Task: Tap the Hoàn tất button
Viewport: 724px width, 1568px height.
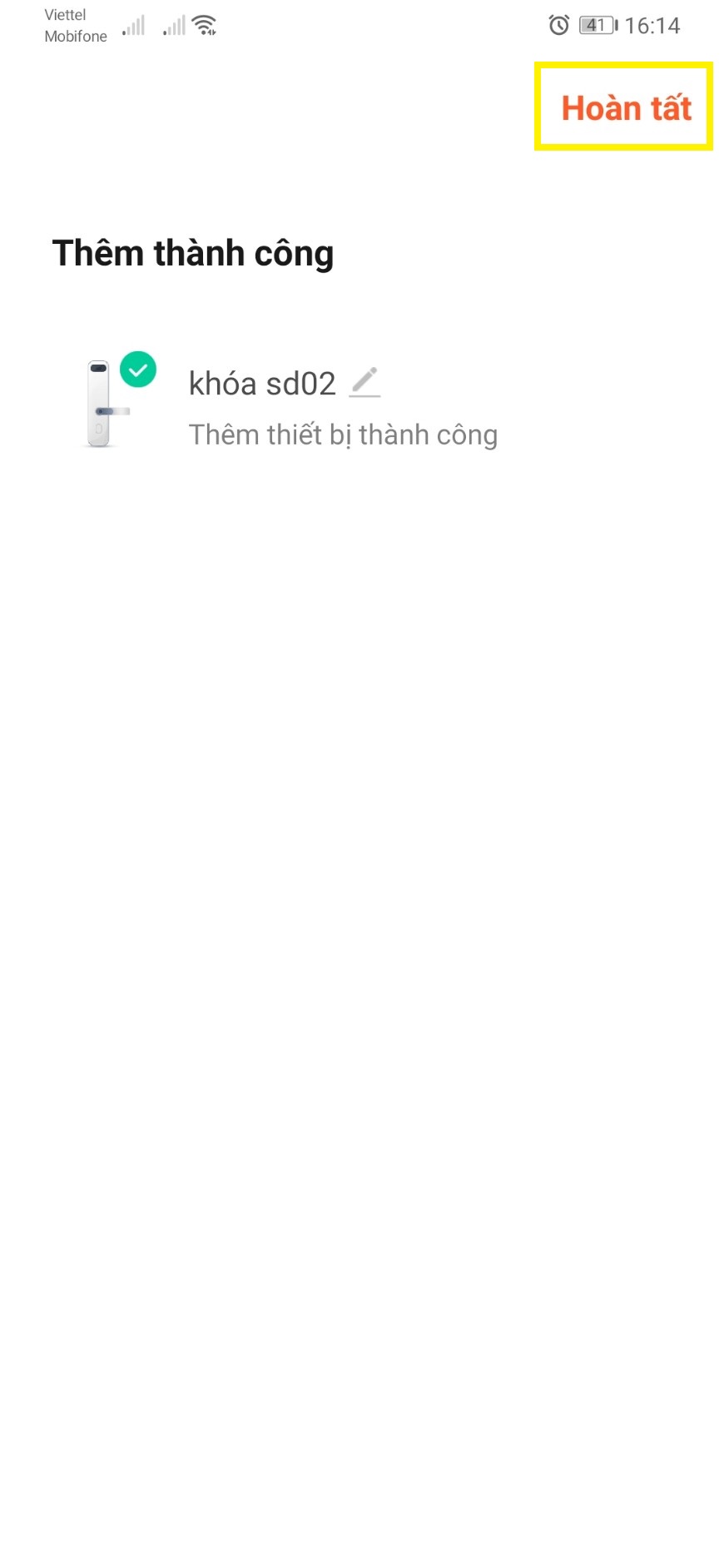Action: coord(626,107)
